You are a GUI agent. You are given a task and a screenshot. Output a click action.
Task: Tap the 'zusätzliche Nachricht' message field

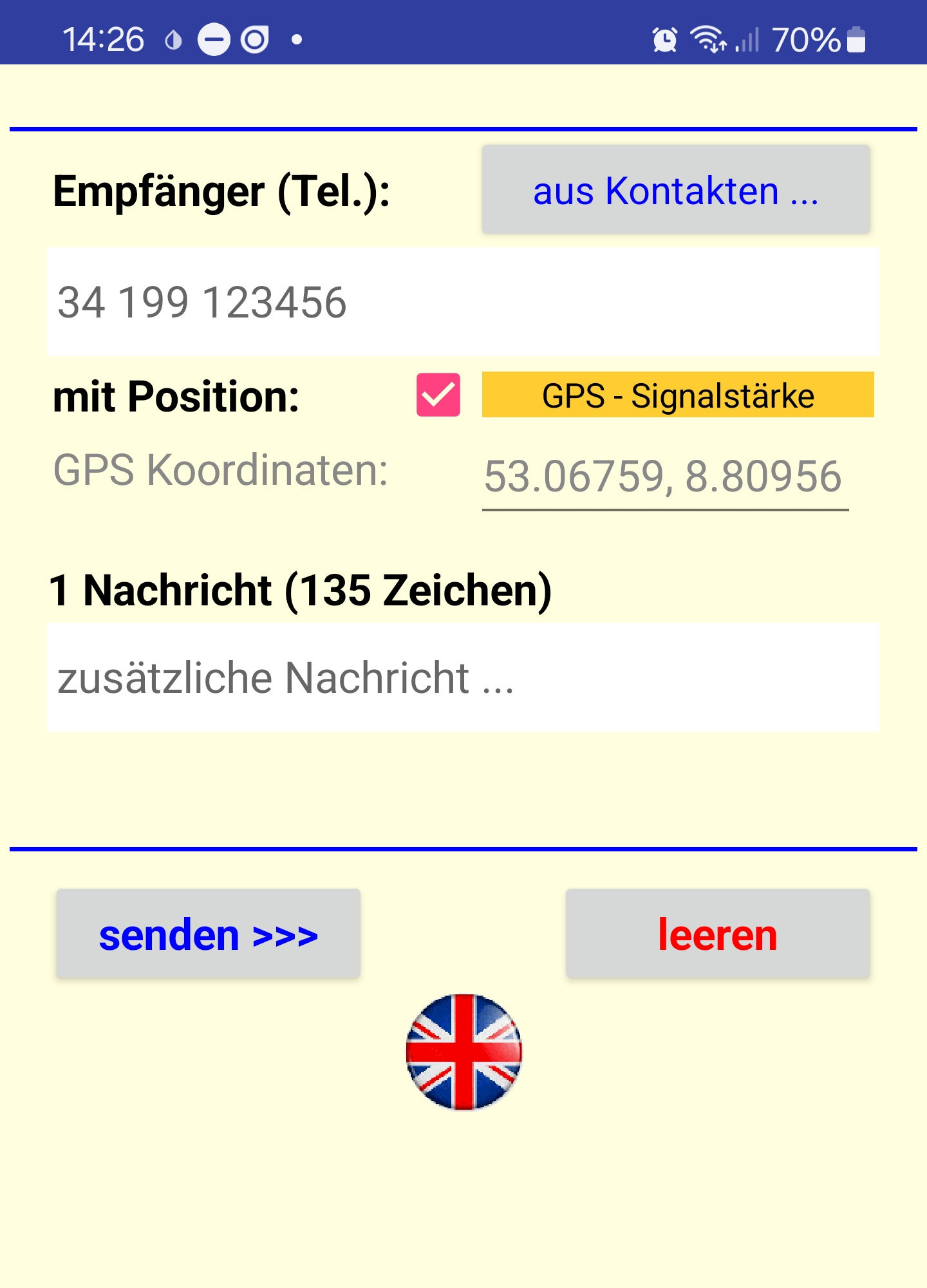click(x=462, y=677)
